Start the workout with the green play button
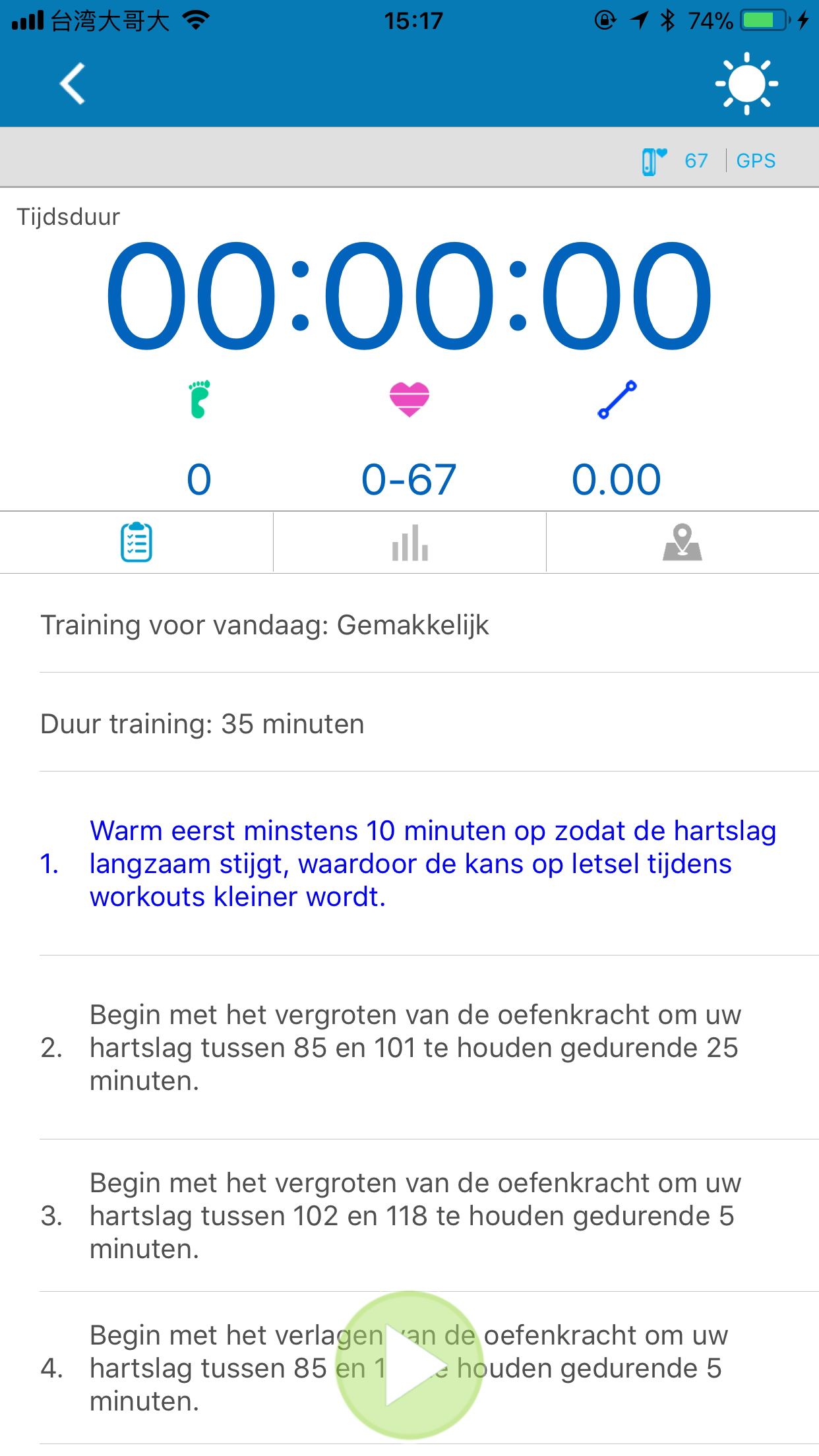 pos(409,1365)
